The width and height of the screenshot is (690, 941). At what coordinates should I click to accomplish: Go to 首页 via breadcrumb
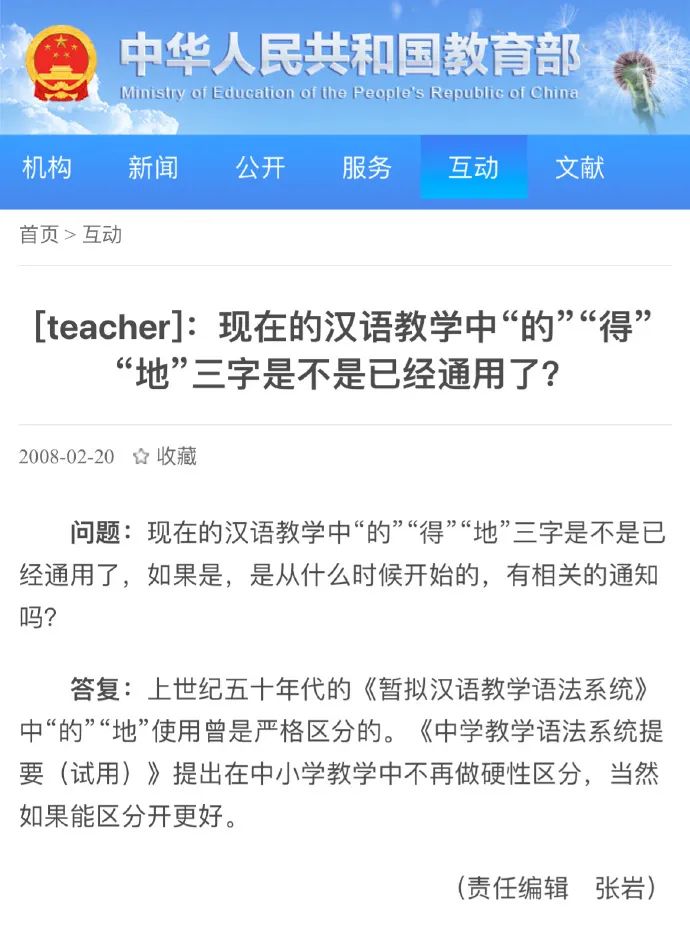point(39,235)
